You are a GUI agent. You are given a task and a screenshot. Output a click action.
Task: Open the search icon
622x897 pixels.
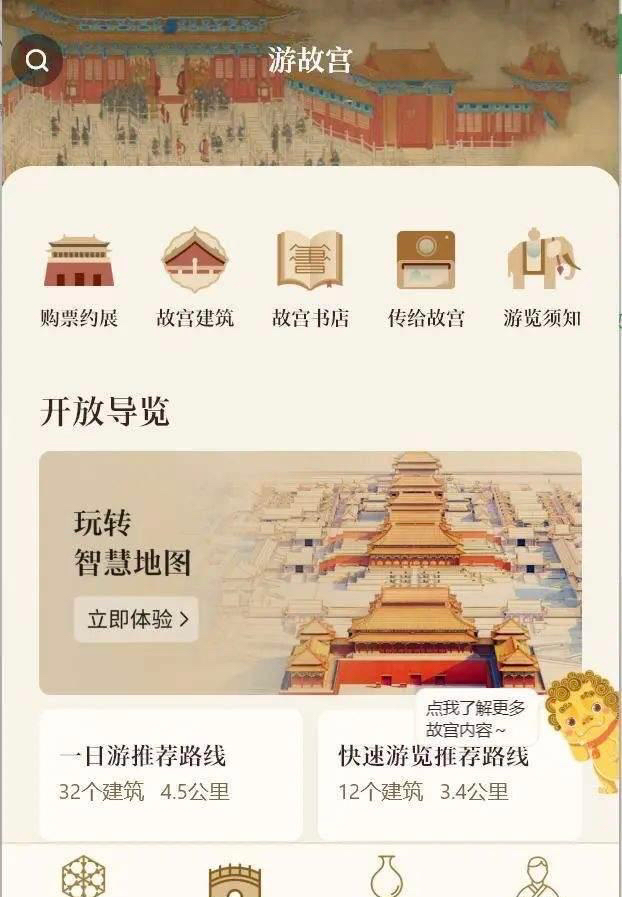pos(37,61)
